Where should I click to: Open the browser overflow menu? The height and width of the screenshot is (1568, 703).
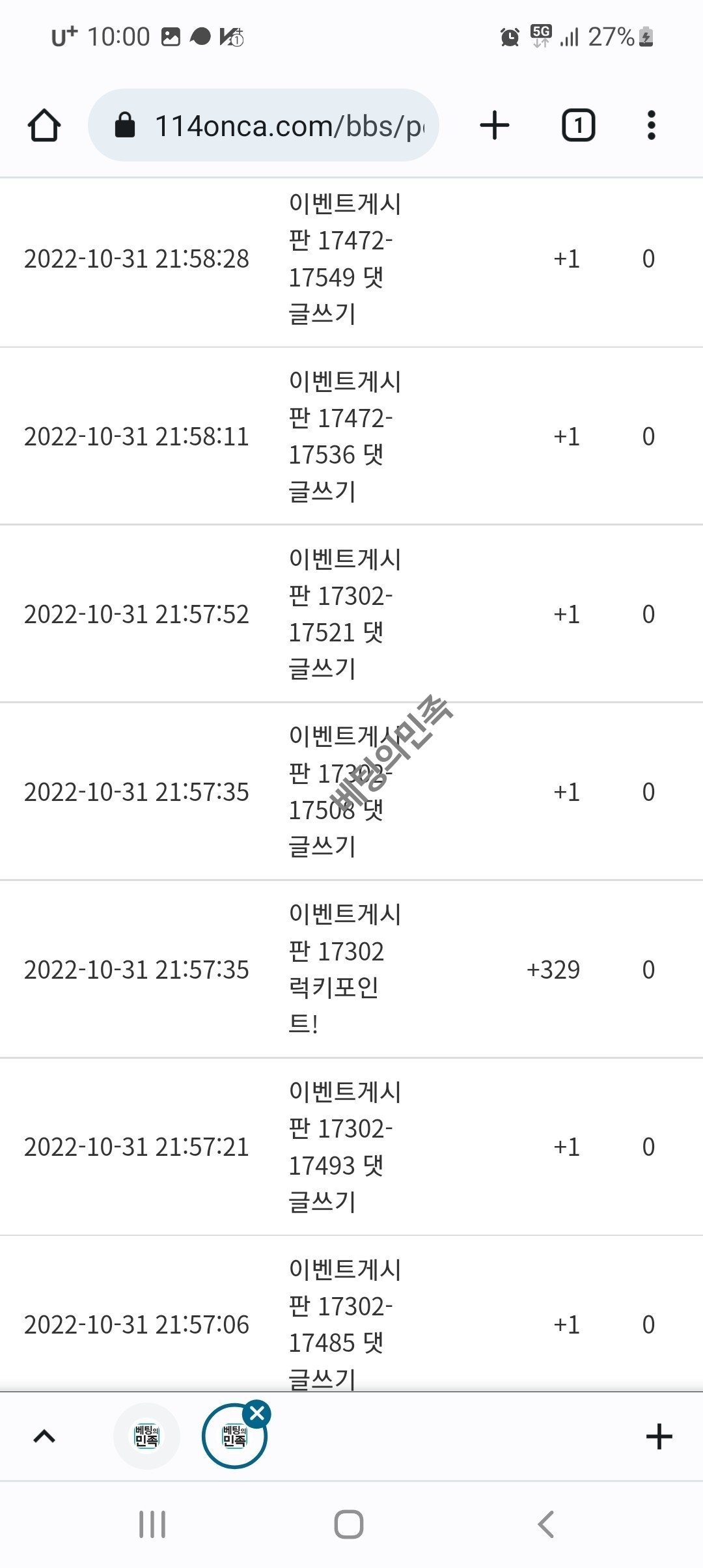coord(651,125)
